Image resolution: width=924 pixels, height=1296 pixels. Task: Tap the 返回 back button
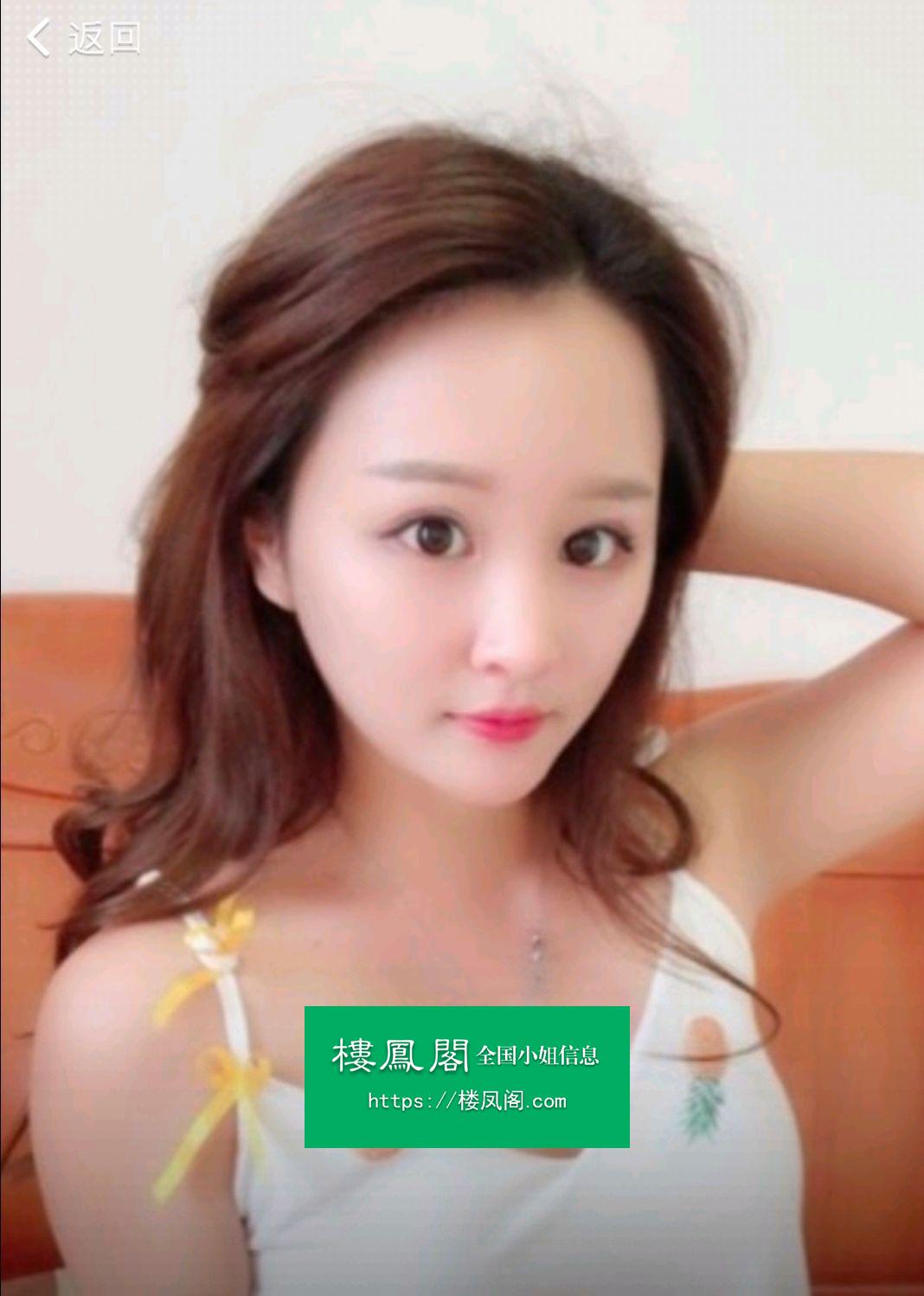(83, 38)
